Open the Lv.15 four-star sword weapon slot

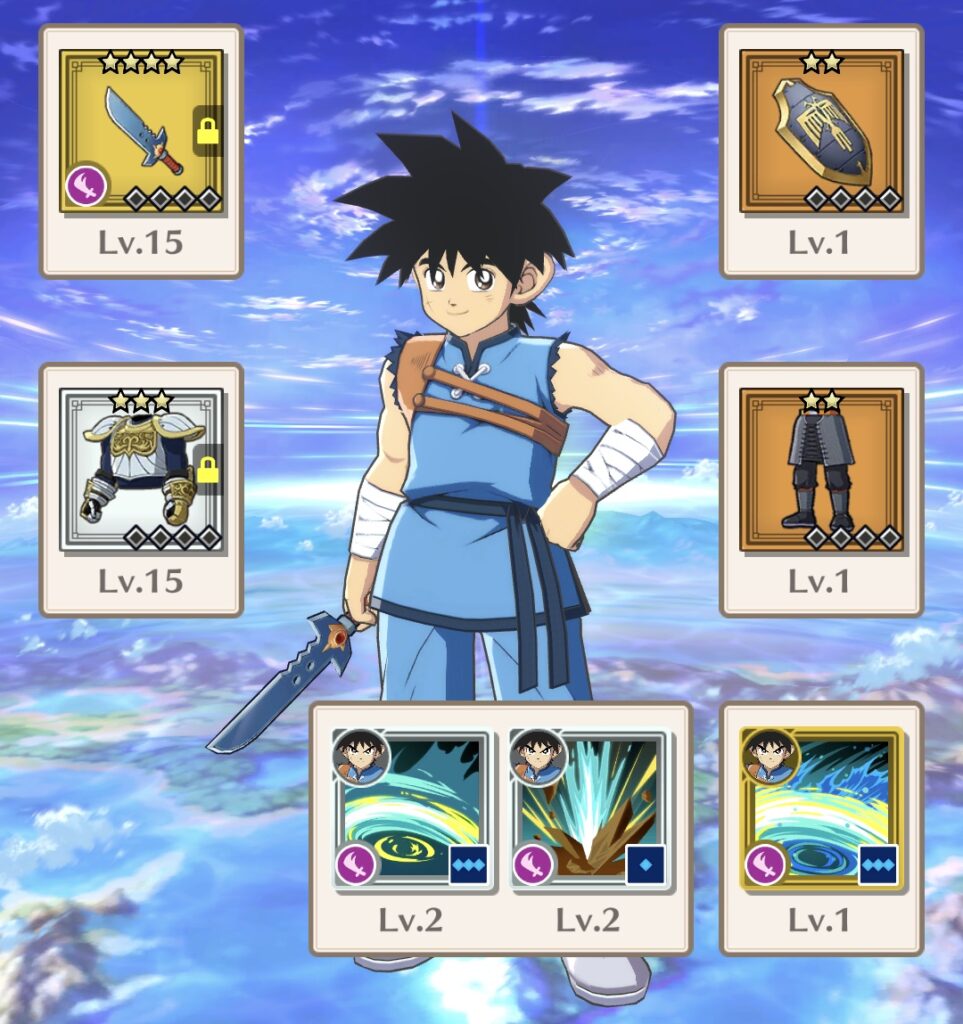click(141, 132)
